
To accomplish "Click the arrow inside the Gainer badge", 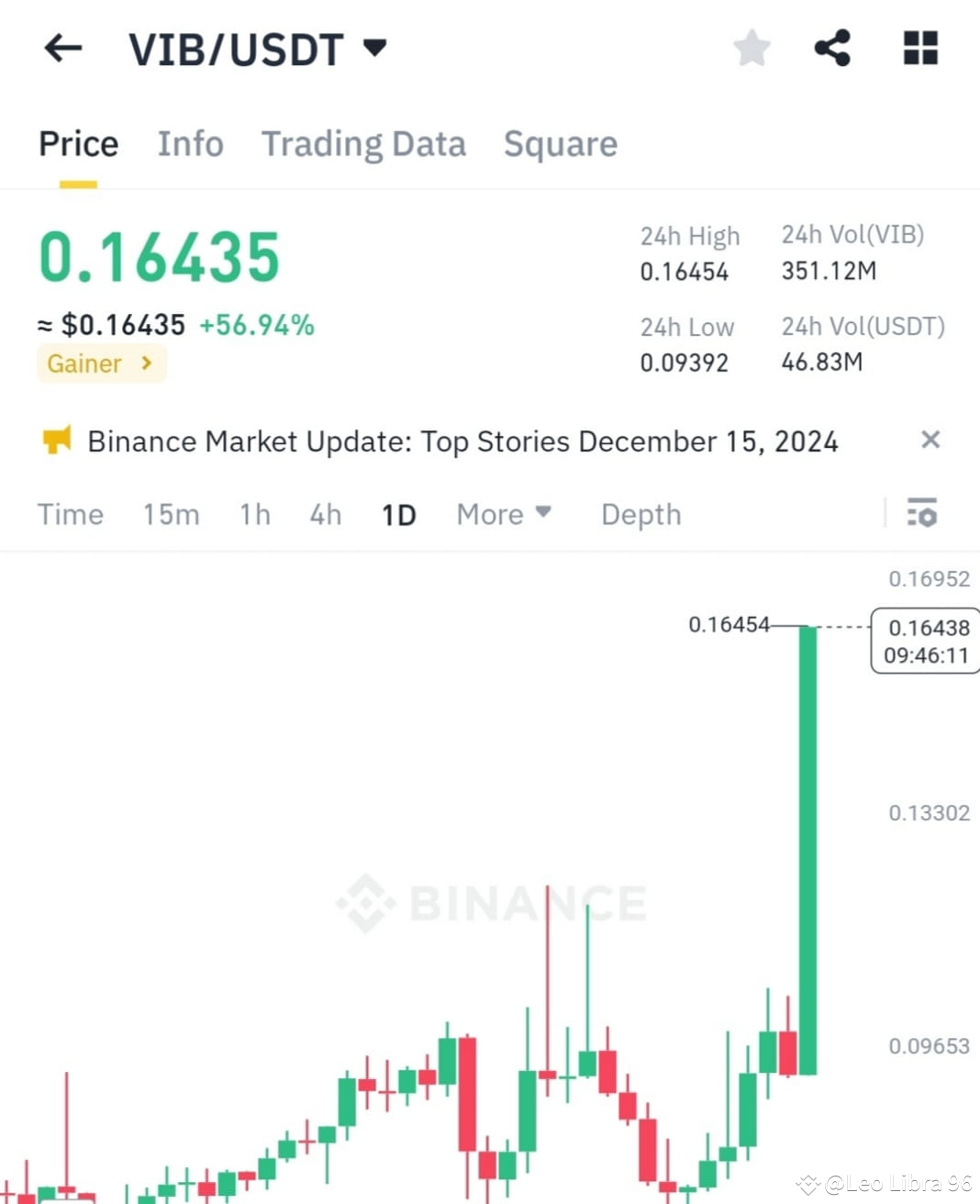I will point(147,363).
